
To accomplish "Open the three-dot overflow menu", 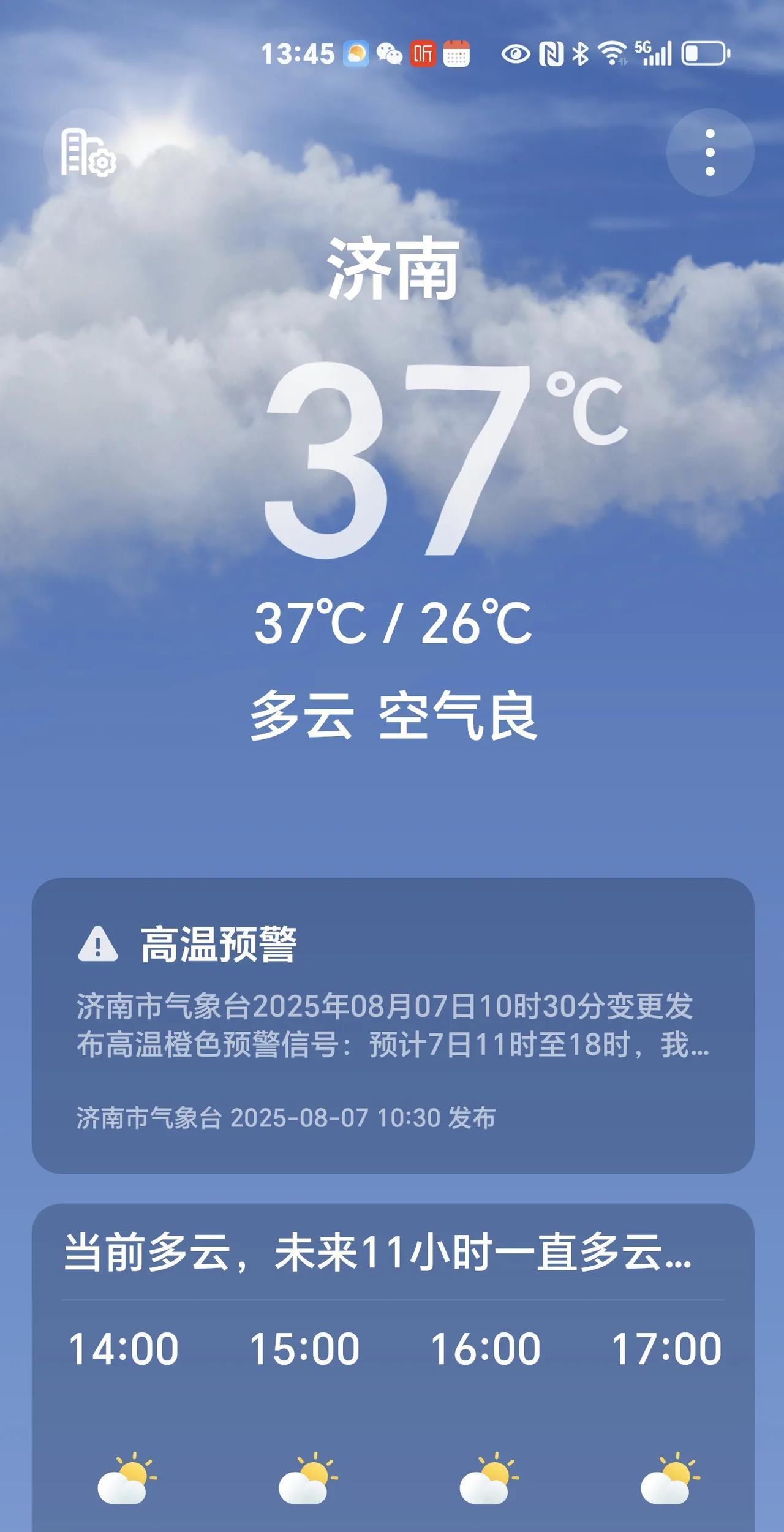I will click(x=710, y=153).
